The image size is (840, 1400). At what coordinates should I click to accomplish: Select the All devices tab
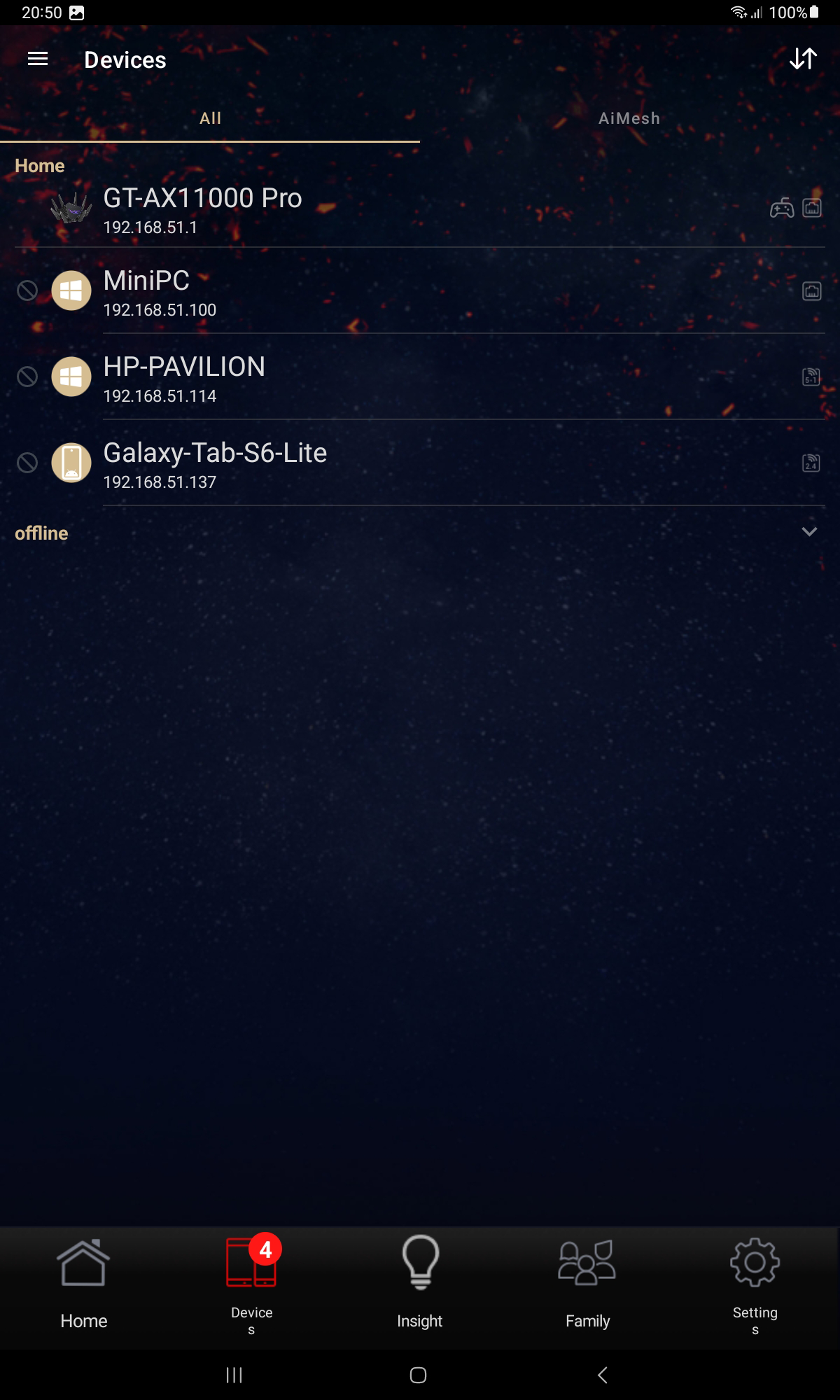click(x=210, y=118)
